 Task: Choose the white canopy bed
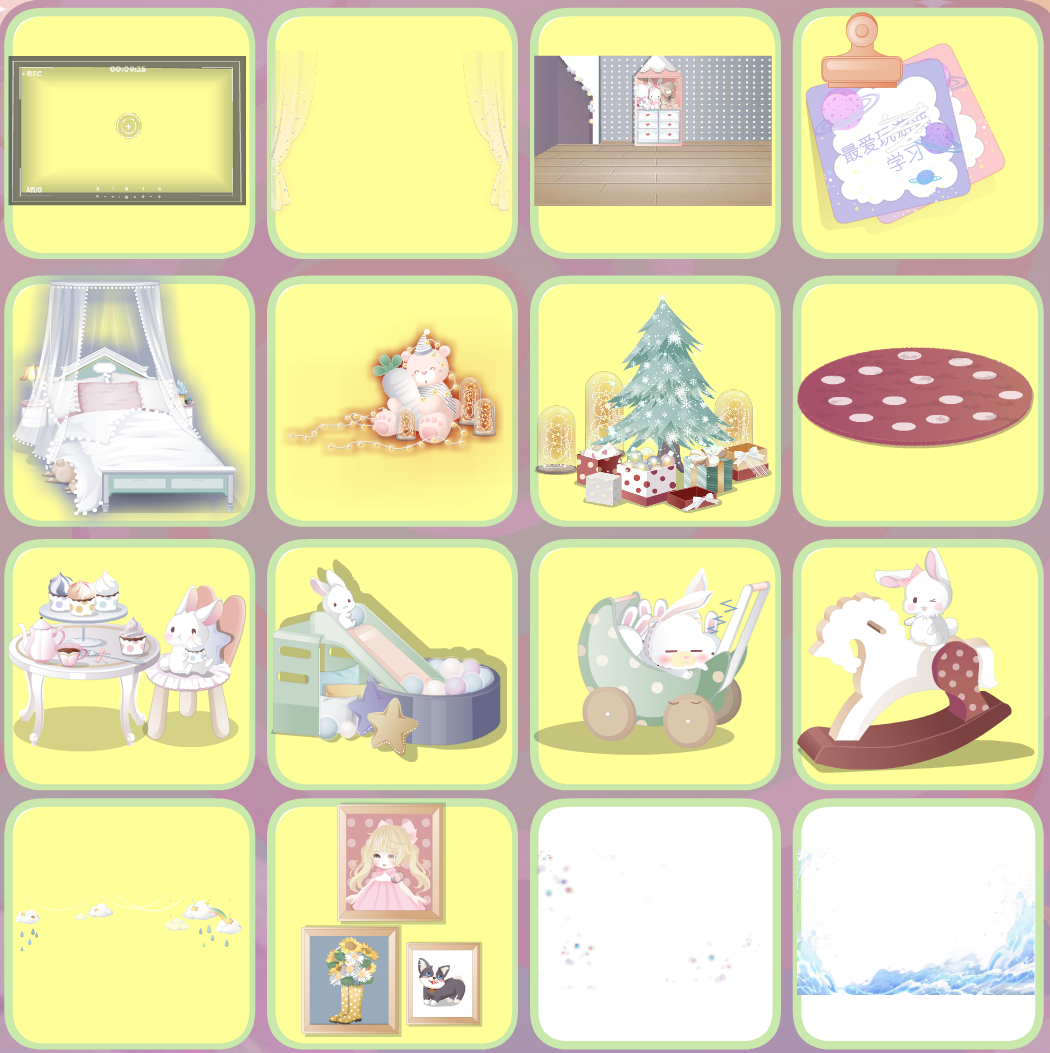[128, 400]
